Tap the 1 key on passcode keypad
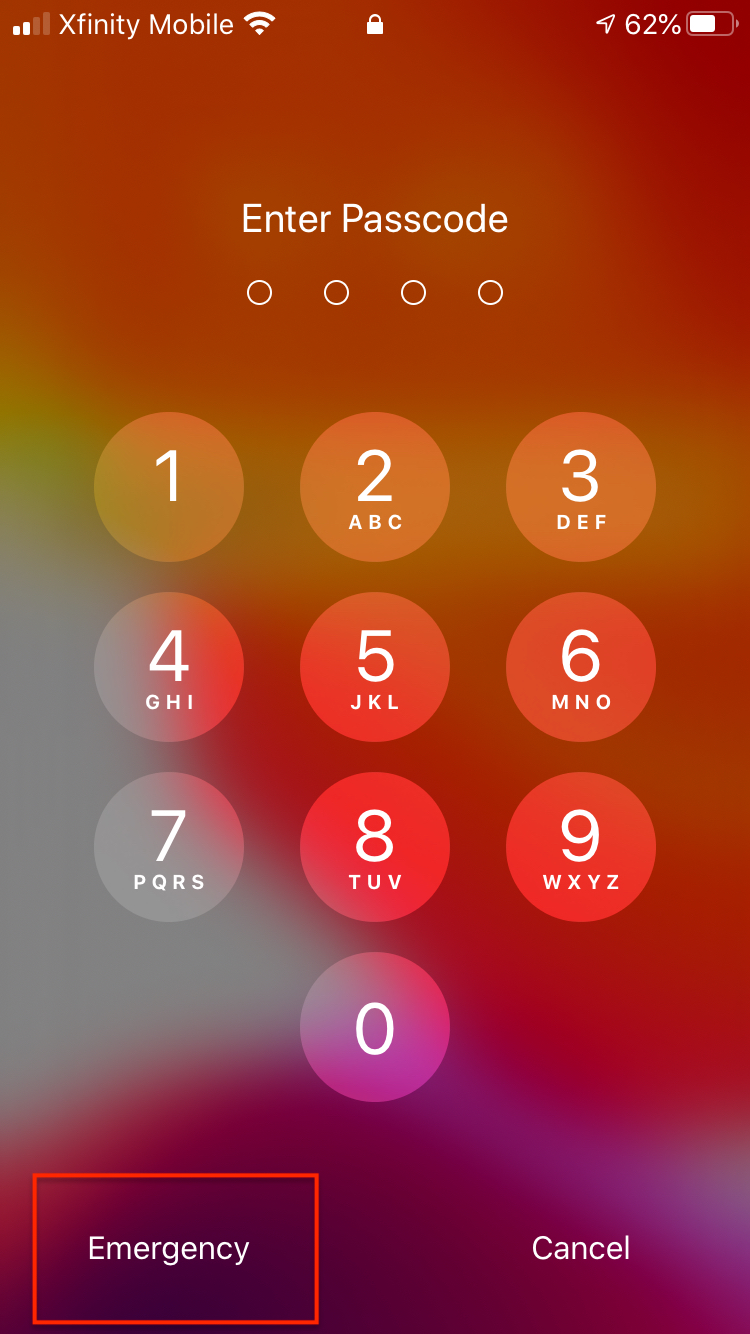Screen dimensions: 750x1334 click(x=169, y=487)
